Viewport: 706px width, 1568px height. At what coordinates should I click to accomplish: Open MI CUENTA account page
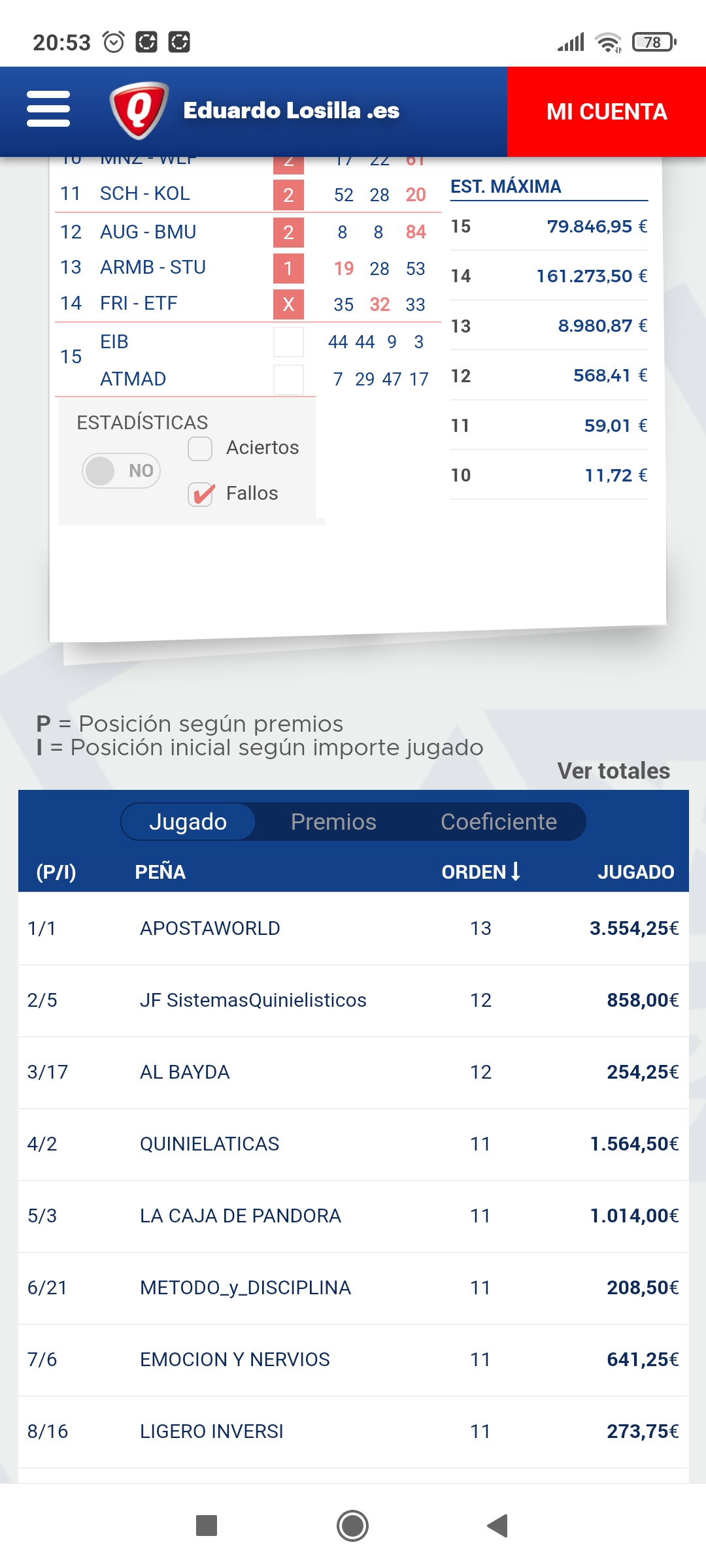click(606, 112)
